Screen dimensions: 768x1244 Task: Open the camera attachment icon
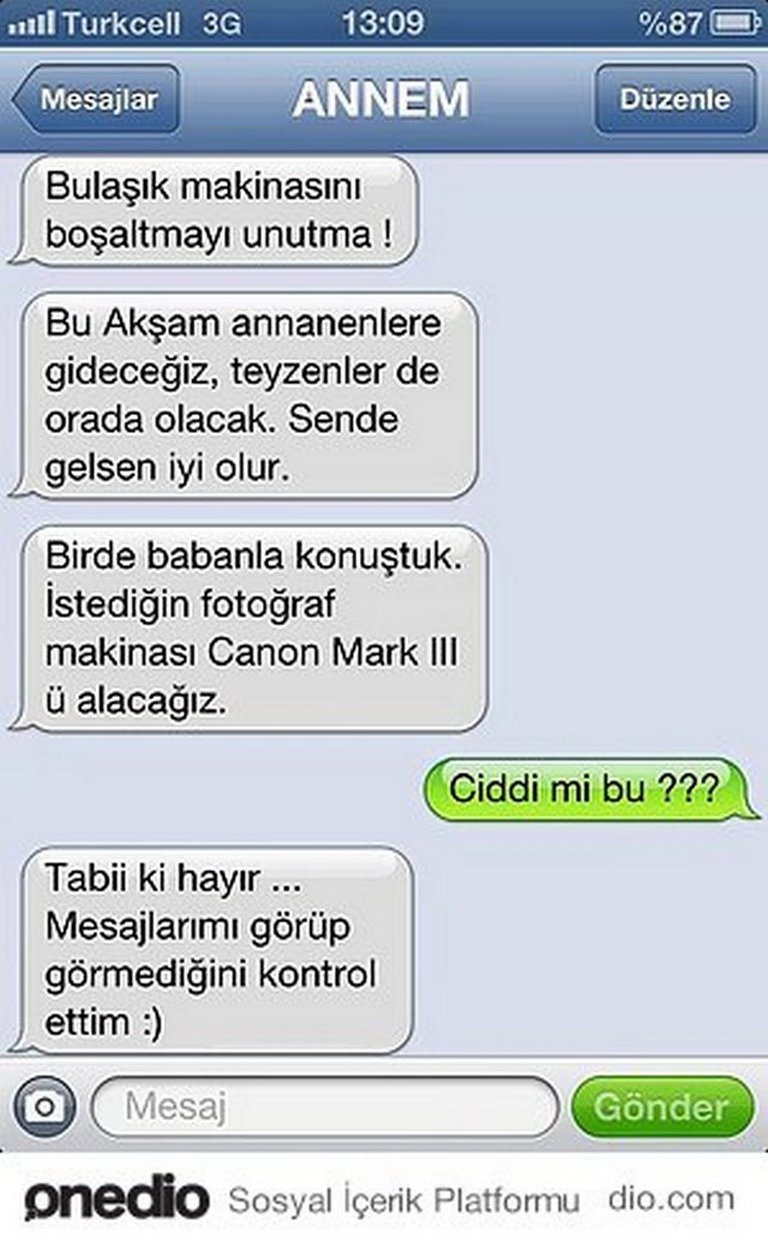click(x=44, y=1107)
